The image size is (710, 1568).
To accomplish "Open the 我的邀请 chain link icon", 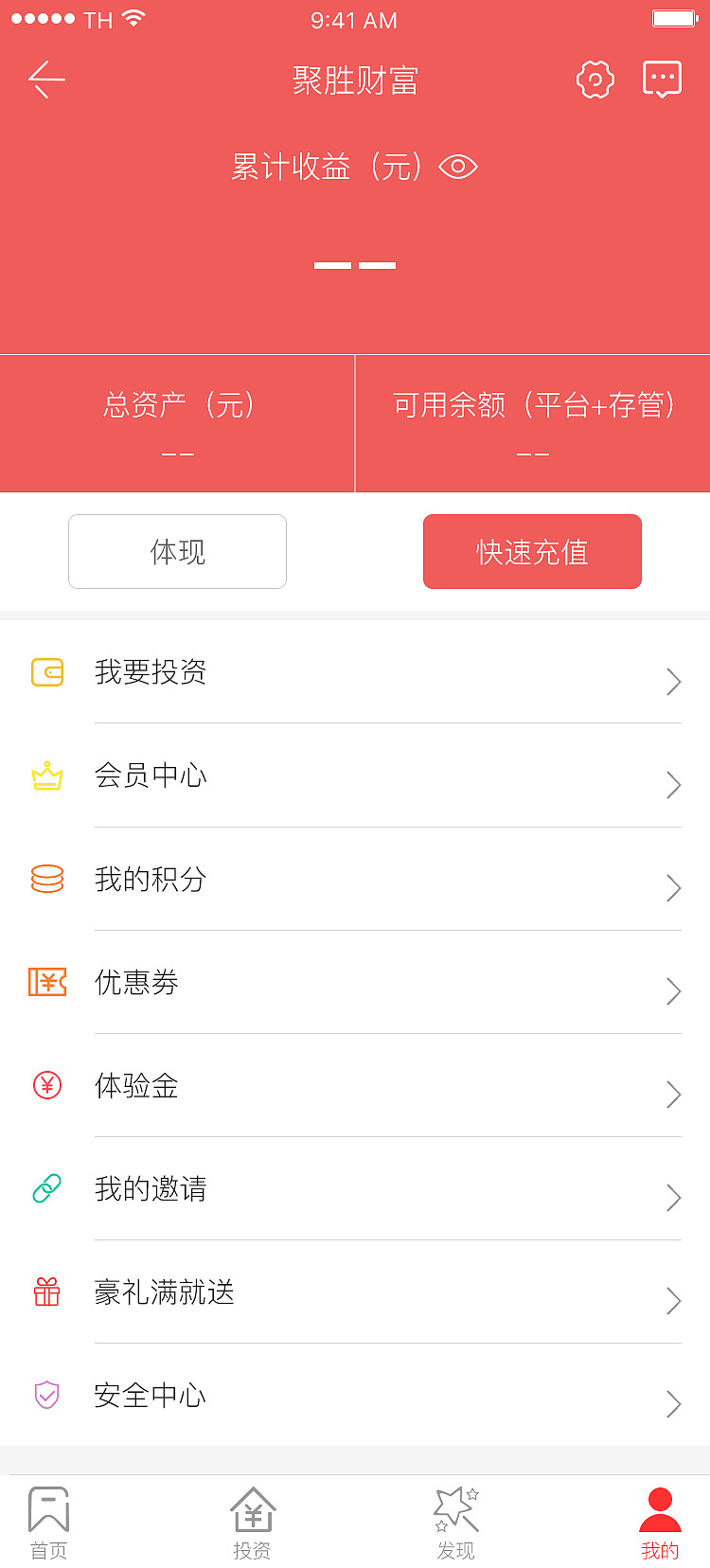I will [47, 1188].
